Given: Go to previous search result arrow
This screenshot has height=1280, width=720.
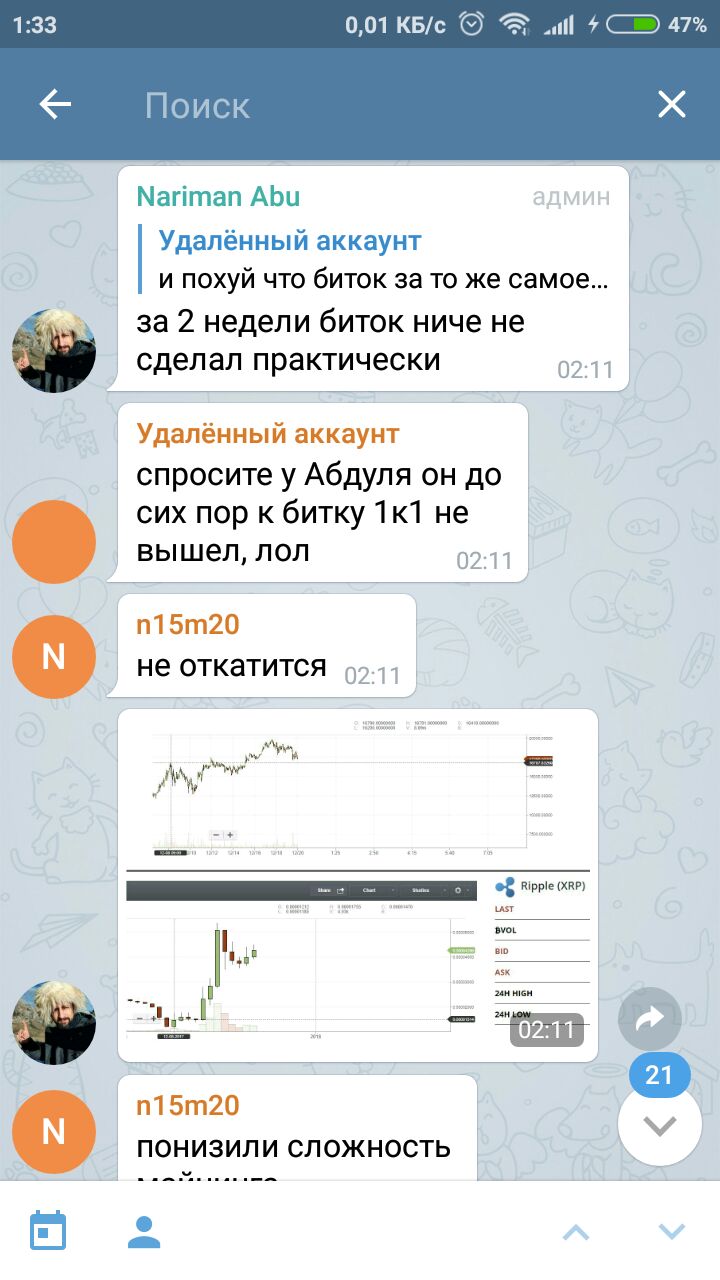Looking at the screenshot, I should pyautogui.click(x=576, y=1232).
